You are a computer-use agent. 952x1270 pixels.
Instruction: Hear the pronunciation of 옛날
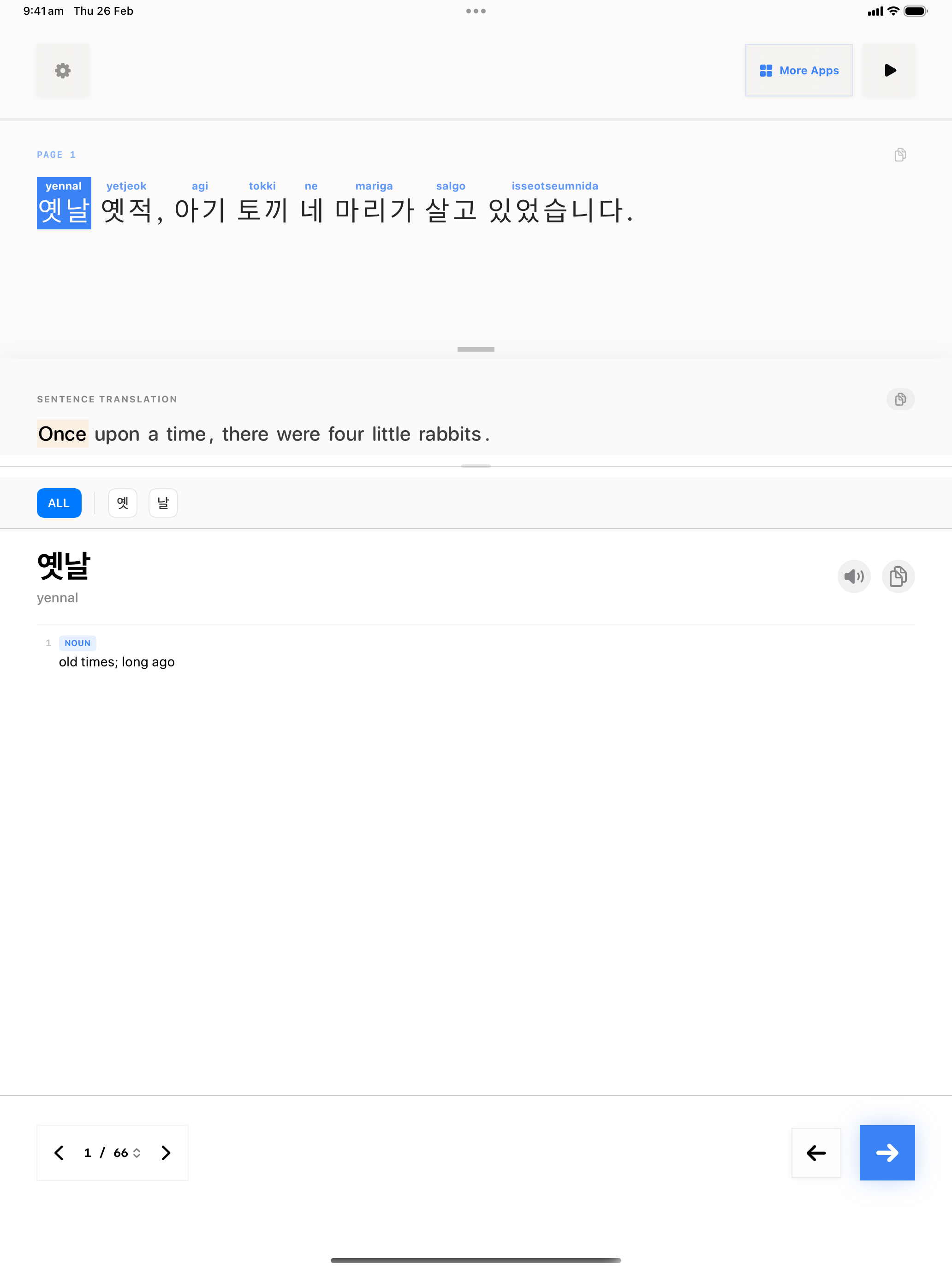click(853, 576)
